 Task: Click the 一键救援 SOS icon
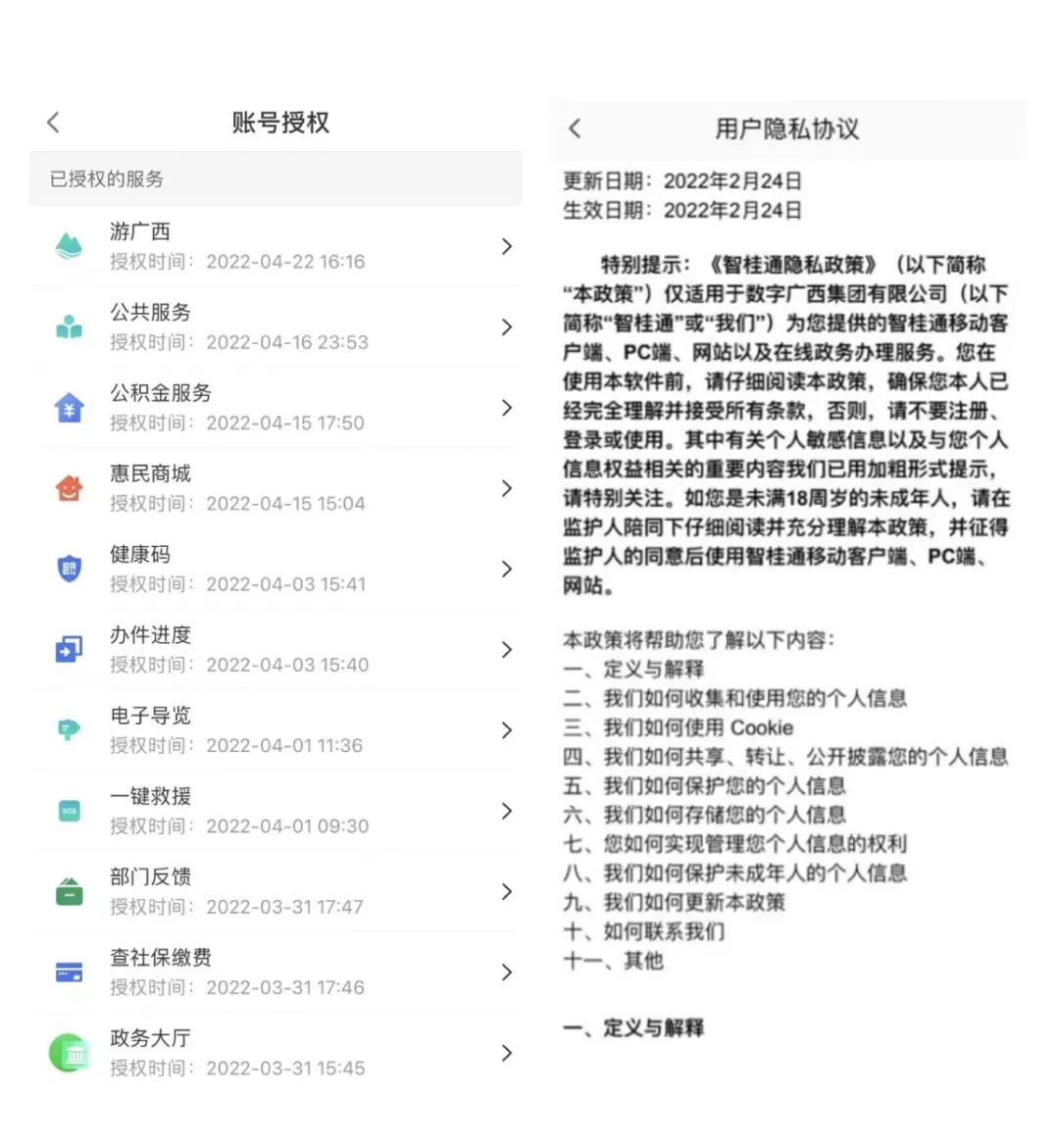click(x=68, y=810)
